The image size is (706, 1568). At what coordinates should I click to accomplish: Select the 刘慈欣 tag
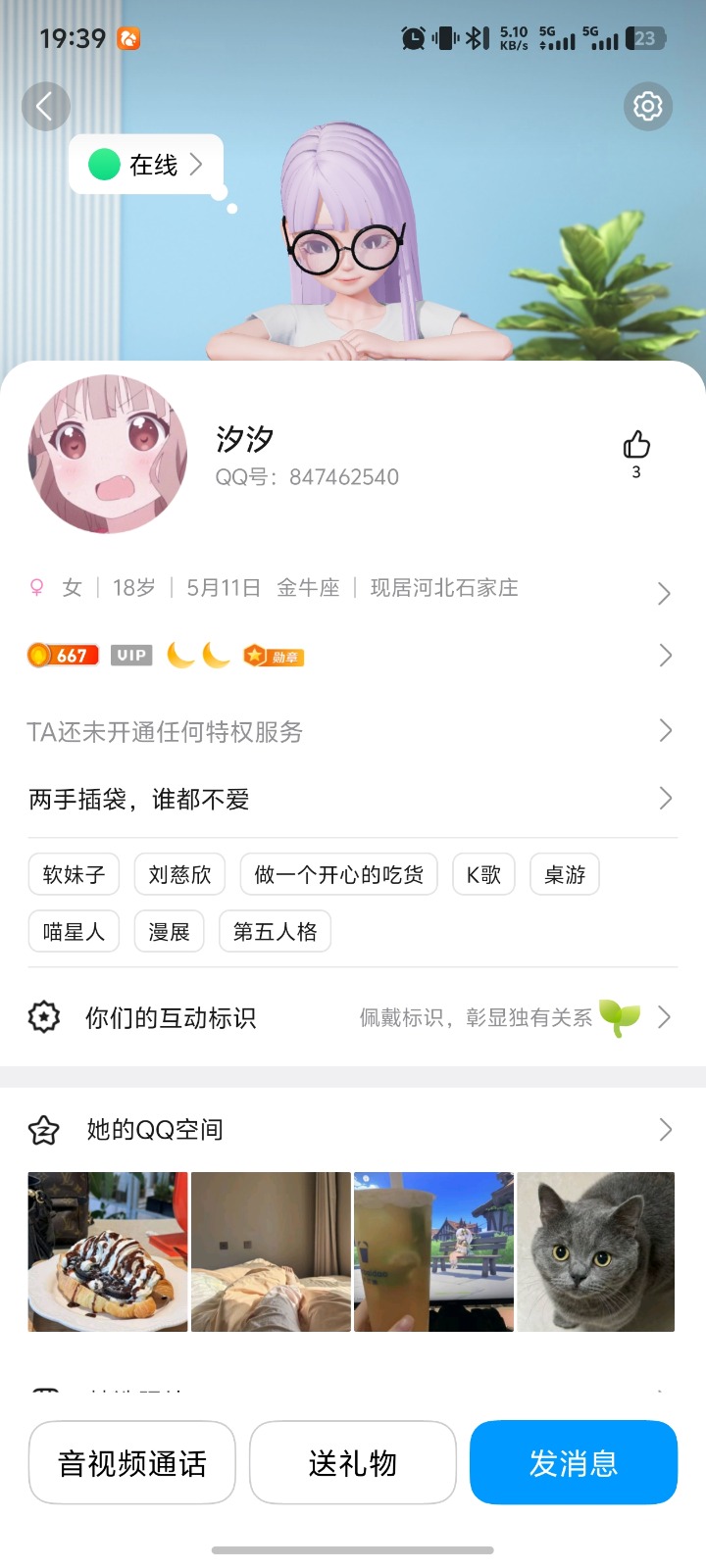coord(179,874)
